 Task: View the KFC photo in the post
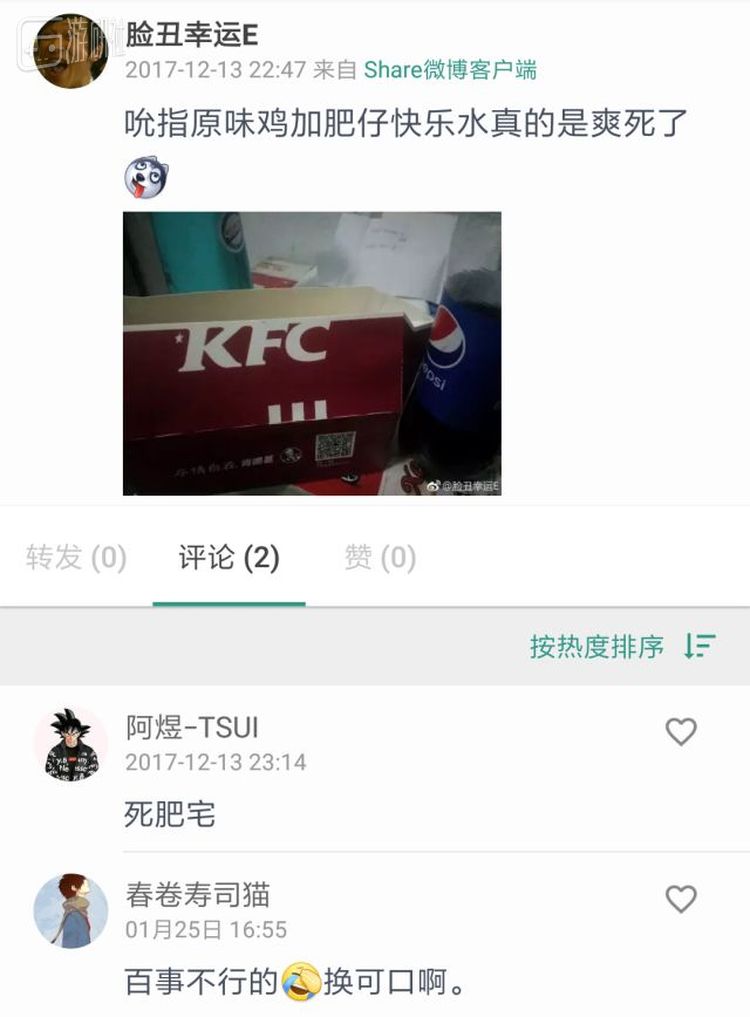pyautogui.click(x=312, y=353)
